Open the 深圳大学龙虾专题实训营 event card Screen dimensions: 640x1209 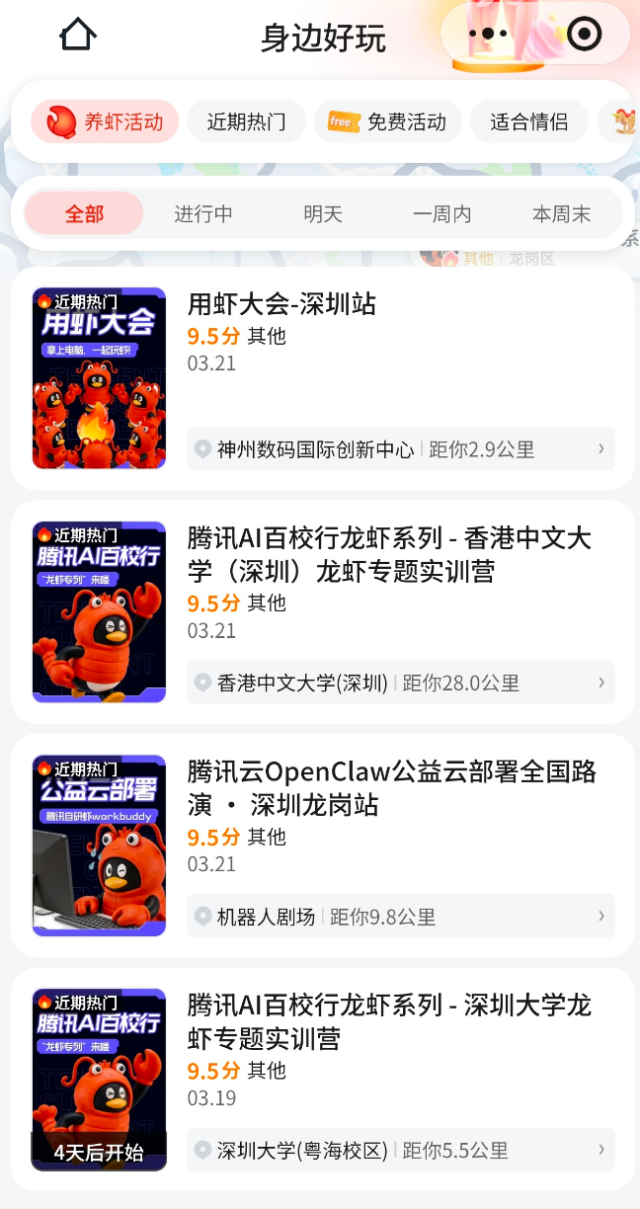tap(389, 1022)
